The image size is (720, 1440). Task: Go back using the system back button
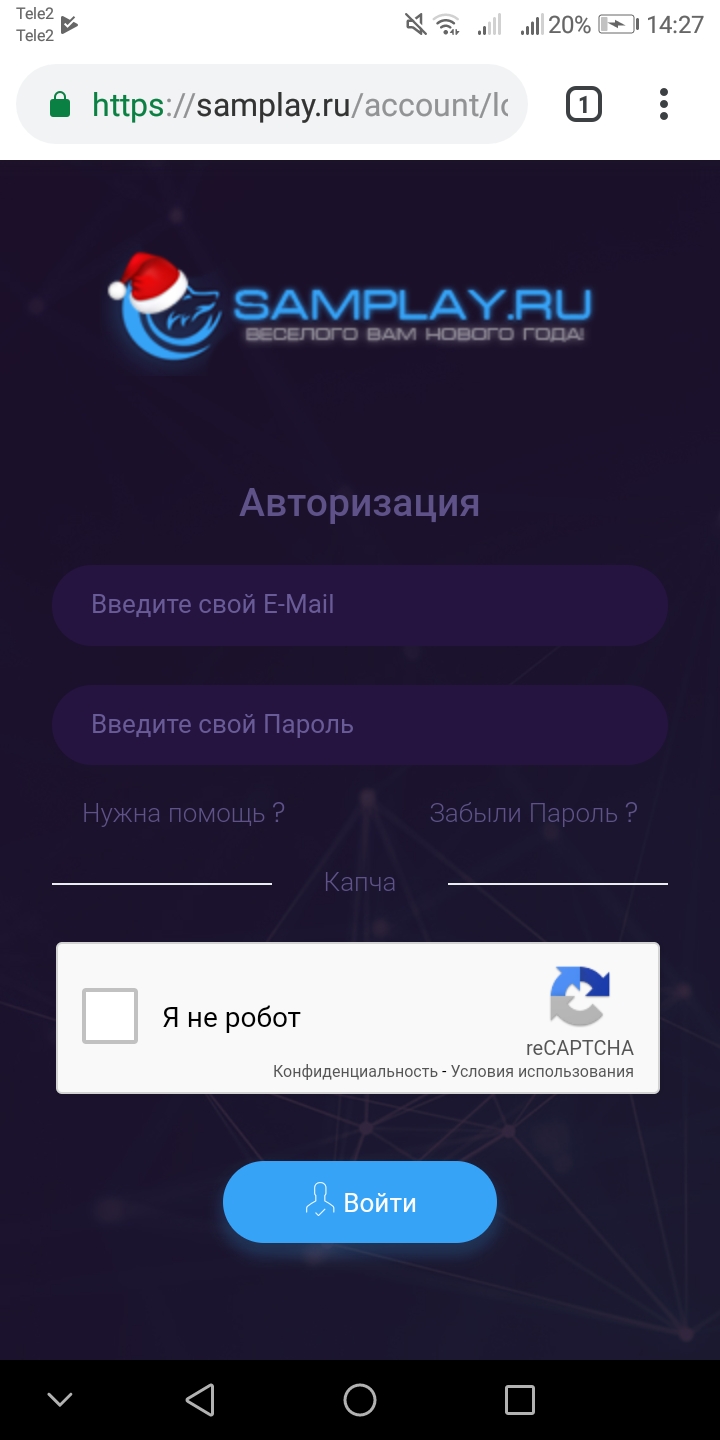(x=200, y=1399)
